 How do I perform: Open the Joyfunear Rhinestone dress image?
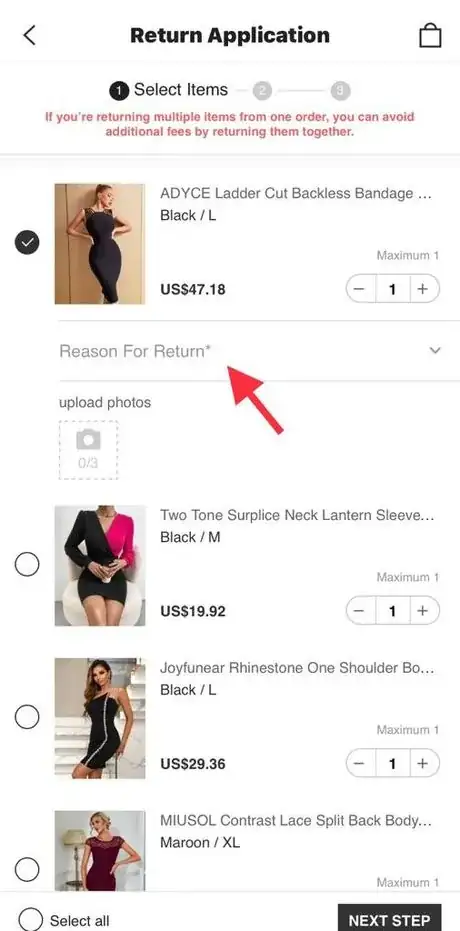(100, 718)
